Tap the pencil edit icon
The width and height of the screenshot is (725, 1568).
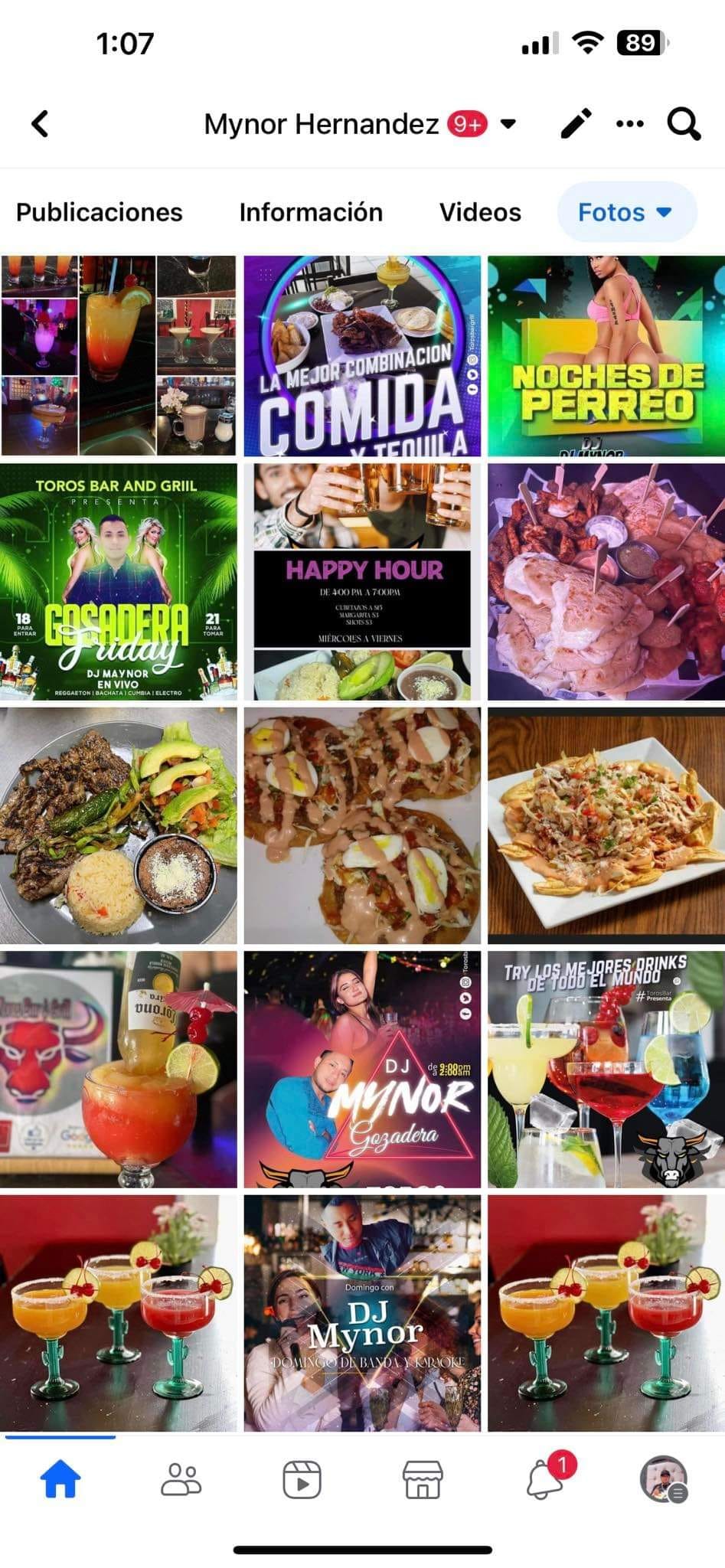click(576, 123)
